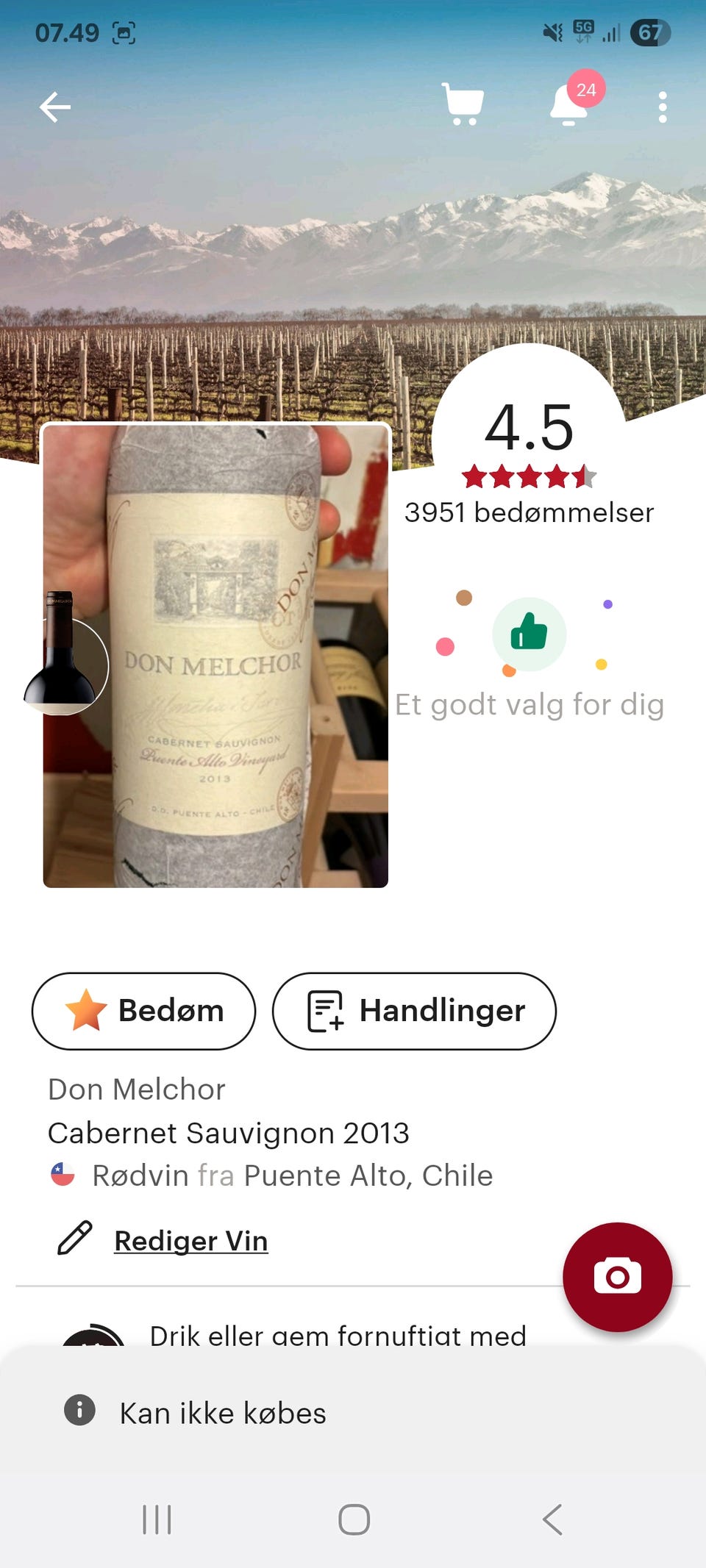Open notifications with 24 unread alerts
The height and width of the screenshot is (1568, 706).
pos(568,105)
